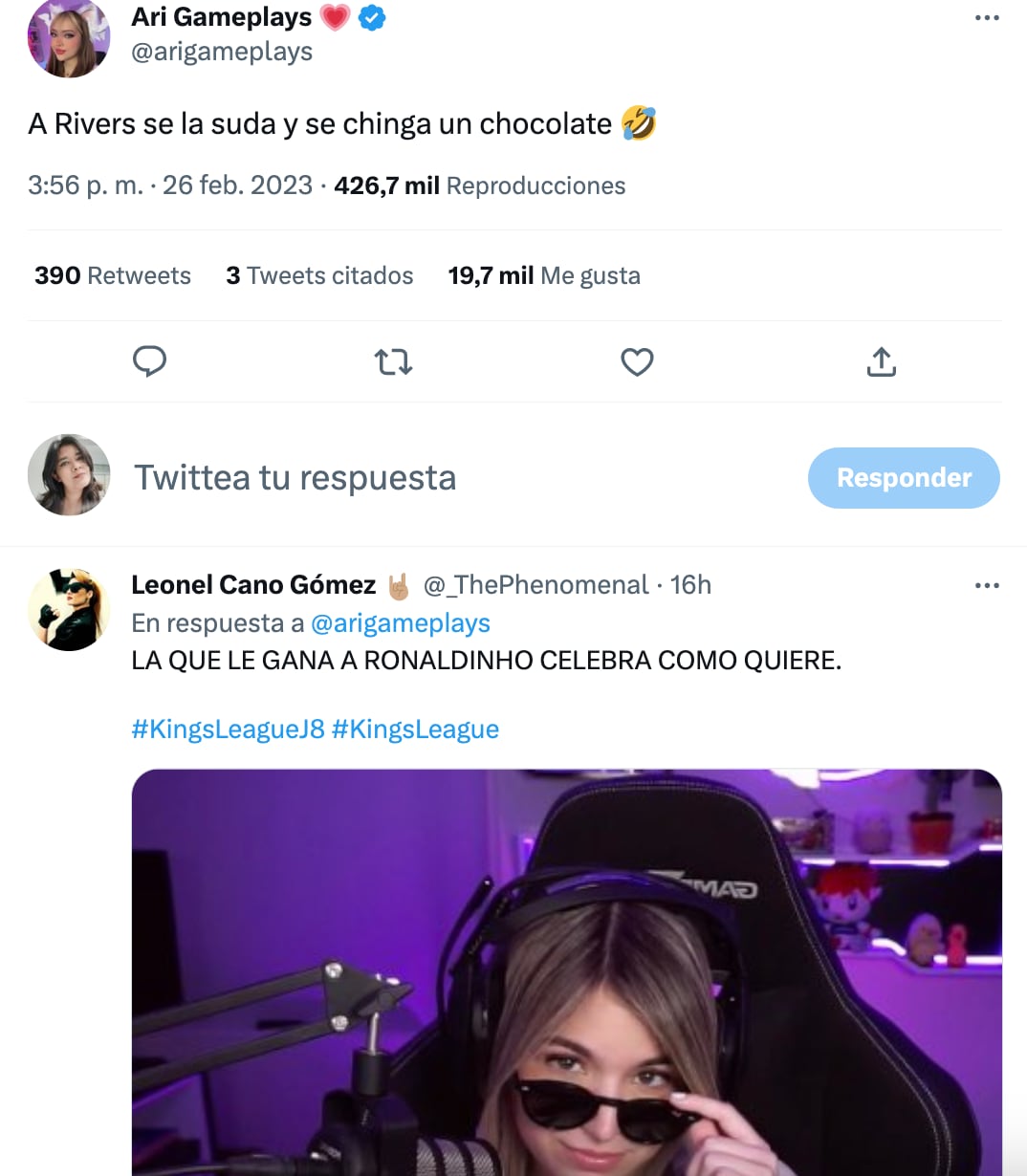Like the tweet with the heart icon
This screenshot has width=1027, height=1176.
637,361
